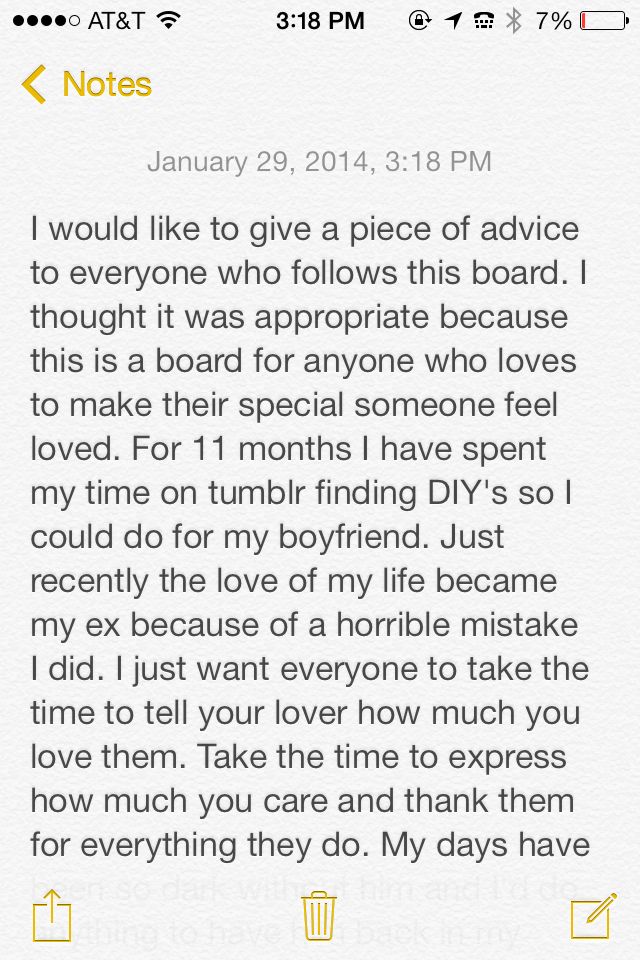Compose a new note
The image size is (640, 960).
(592, 917)
